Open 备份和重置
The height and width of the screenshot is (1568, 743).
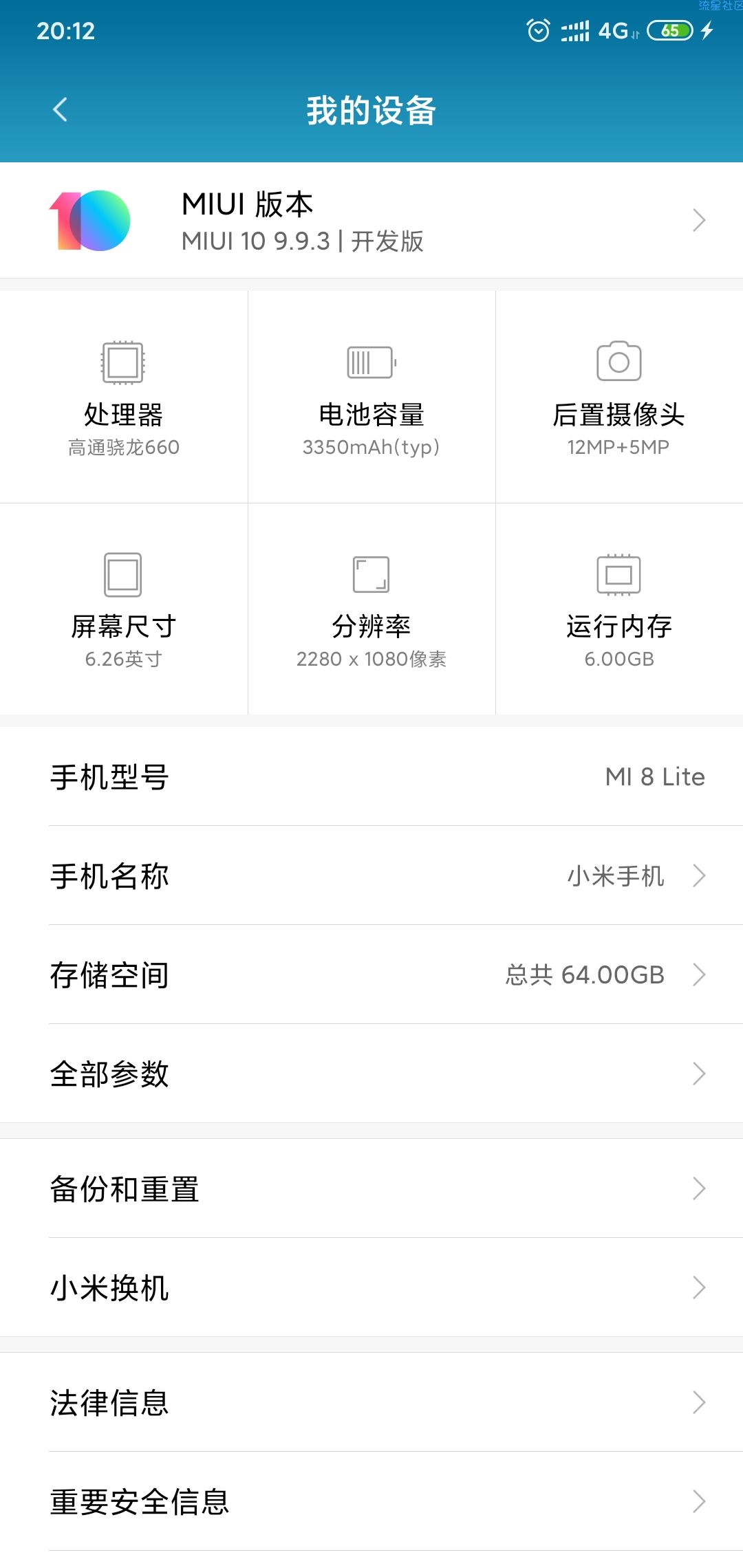371,1188
